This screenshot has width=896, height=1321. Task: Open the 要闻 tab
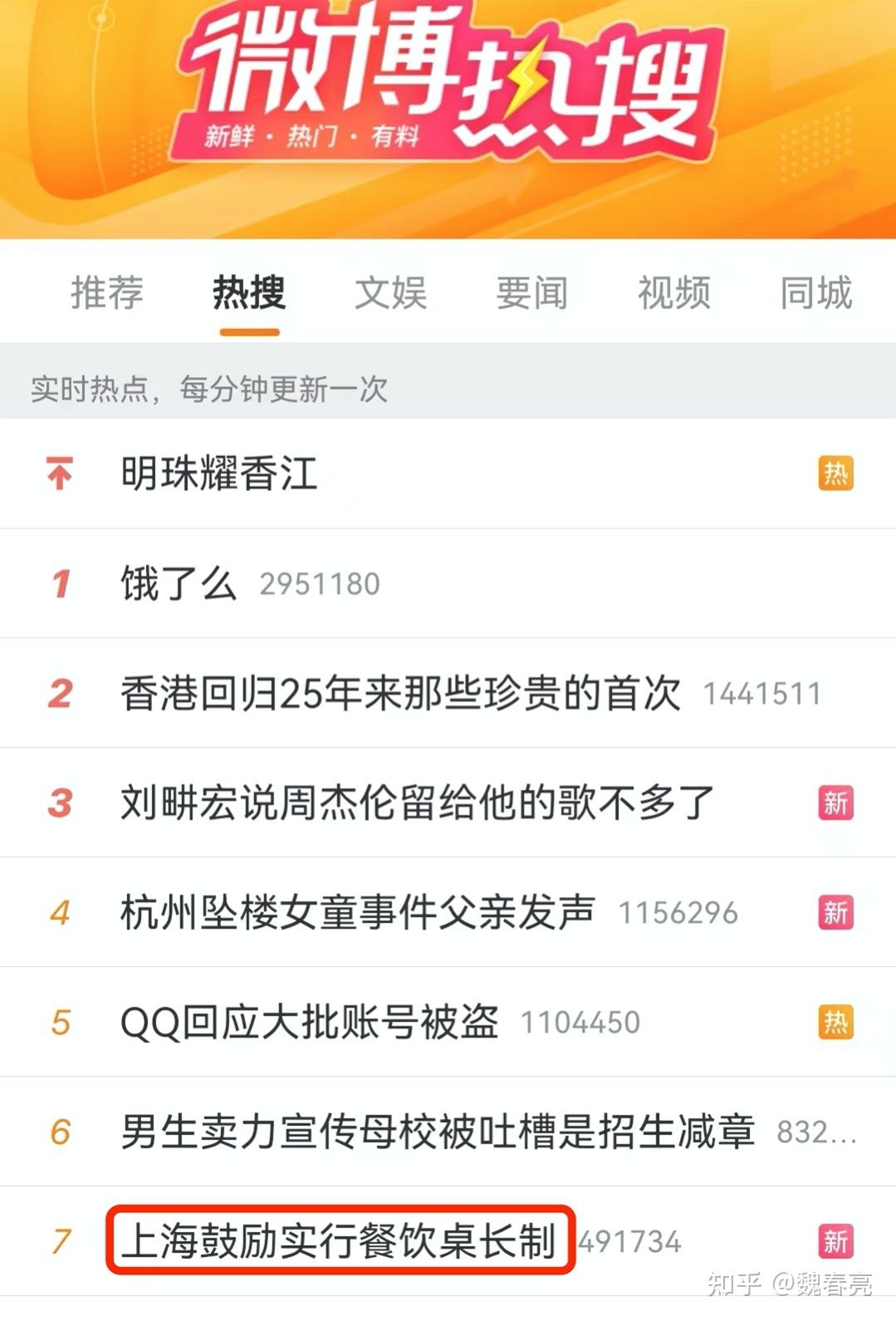click(532, 293)
